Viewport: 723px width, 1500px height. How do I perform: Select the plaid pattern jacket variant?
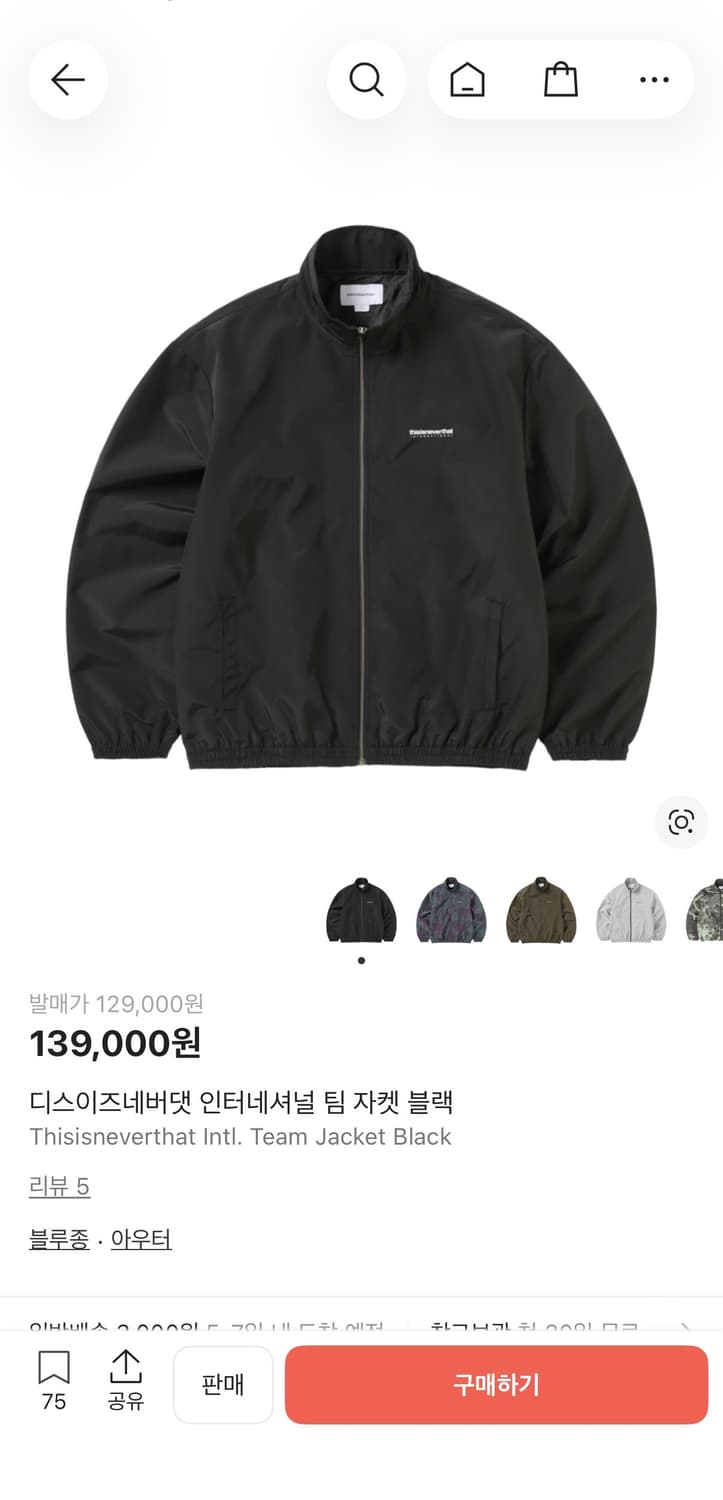pyautogui.click(x=451, y=910)
